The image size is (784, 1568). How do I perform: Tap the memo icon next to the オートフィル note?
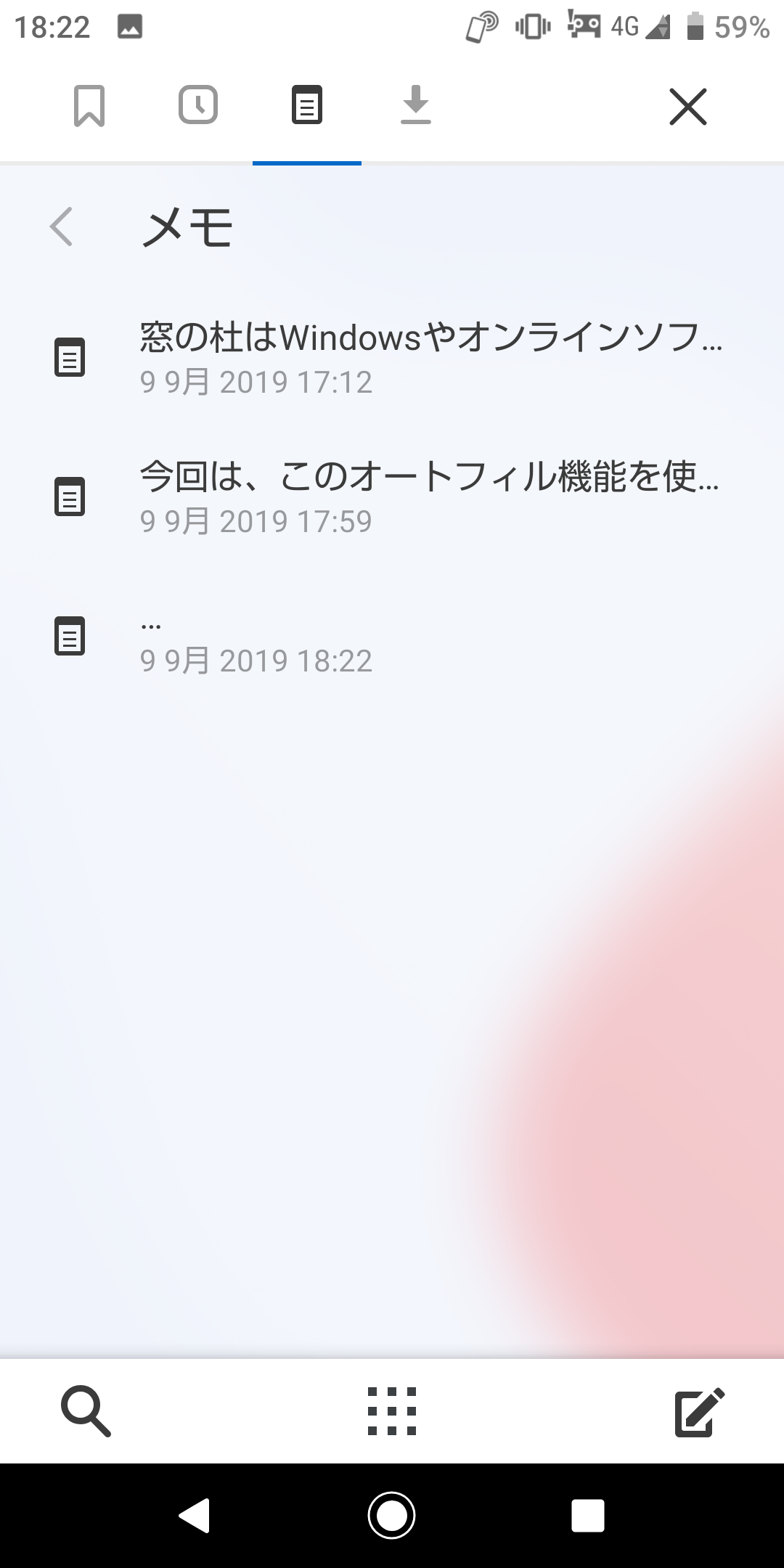(x=70, y=496)
